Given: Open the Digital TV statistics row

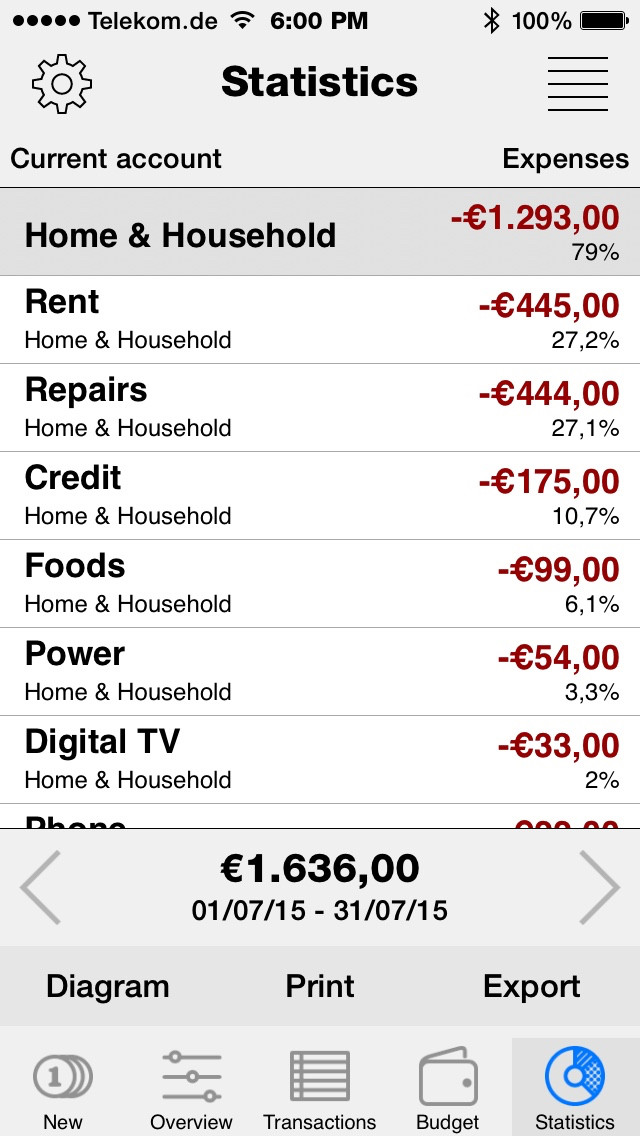Looking at the screenshot, I should click(320, 760).
